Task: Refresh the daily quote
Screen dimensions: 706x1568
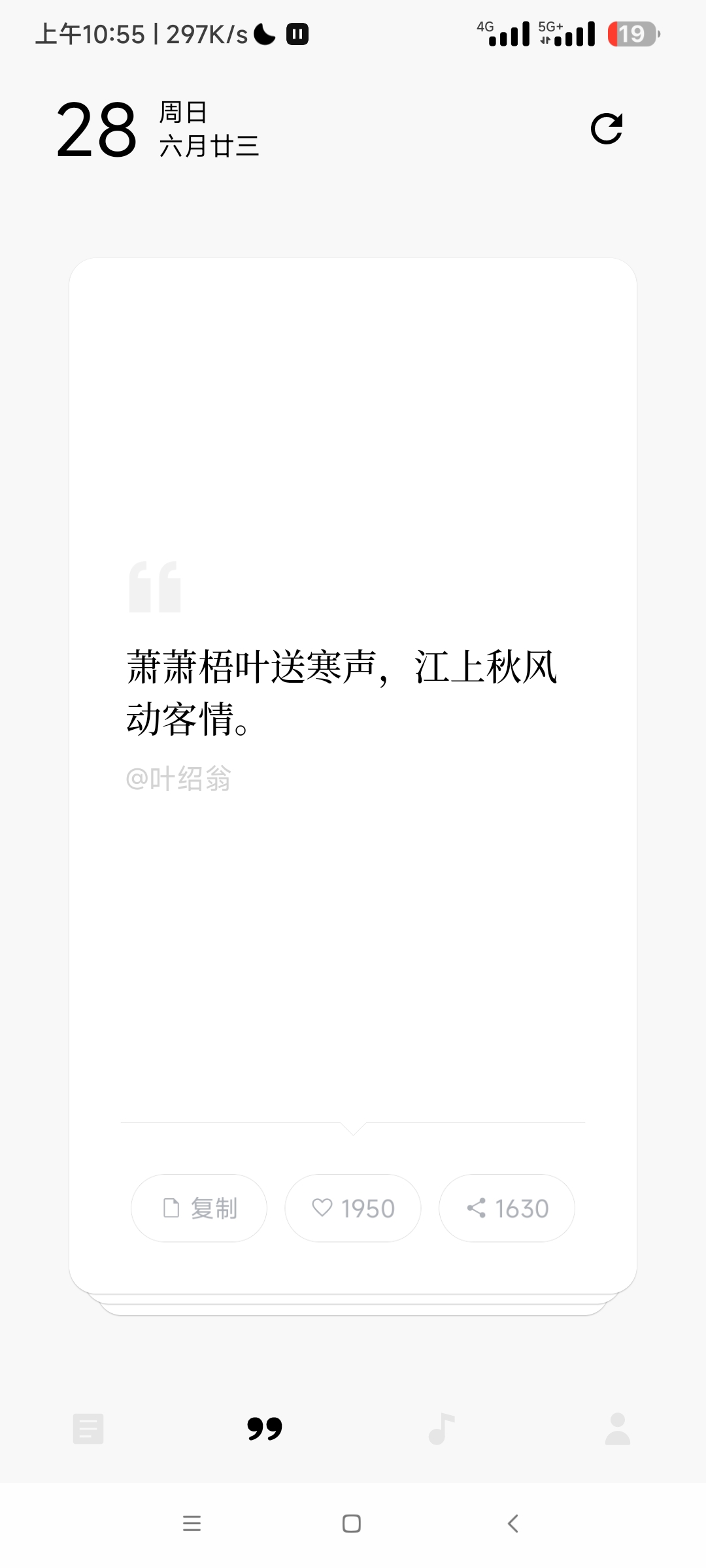Action: pyautogui.click(x=606, y=129)
